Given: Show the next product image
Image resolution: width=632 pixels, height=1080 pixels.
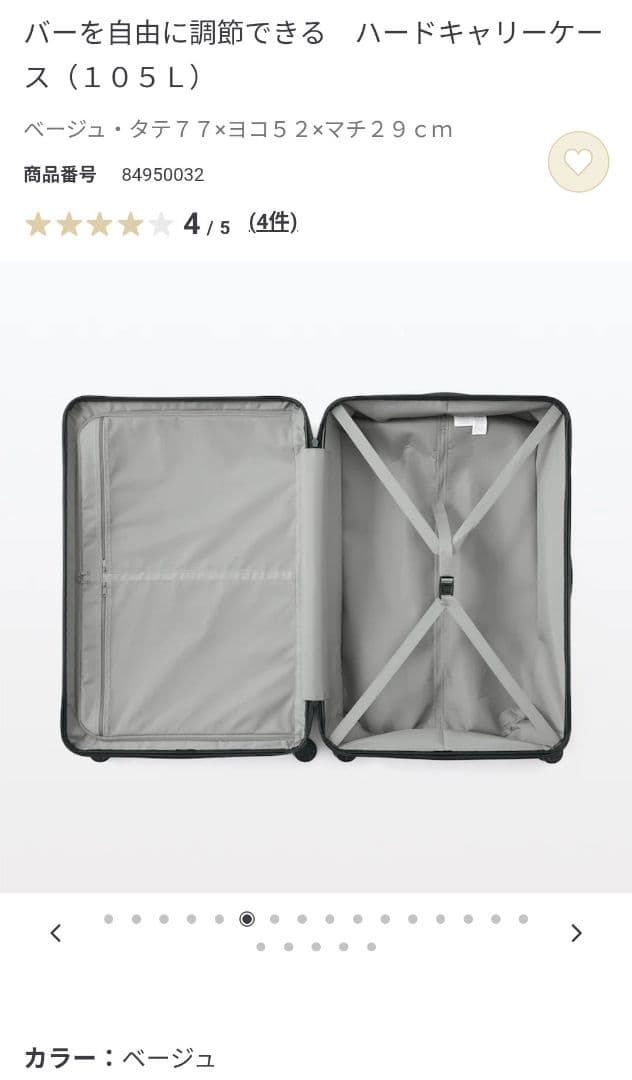Looking at the screenshot, I should 576,933.
